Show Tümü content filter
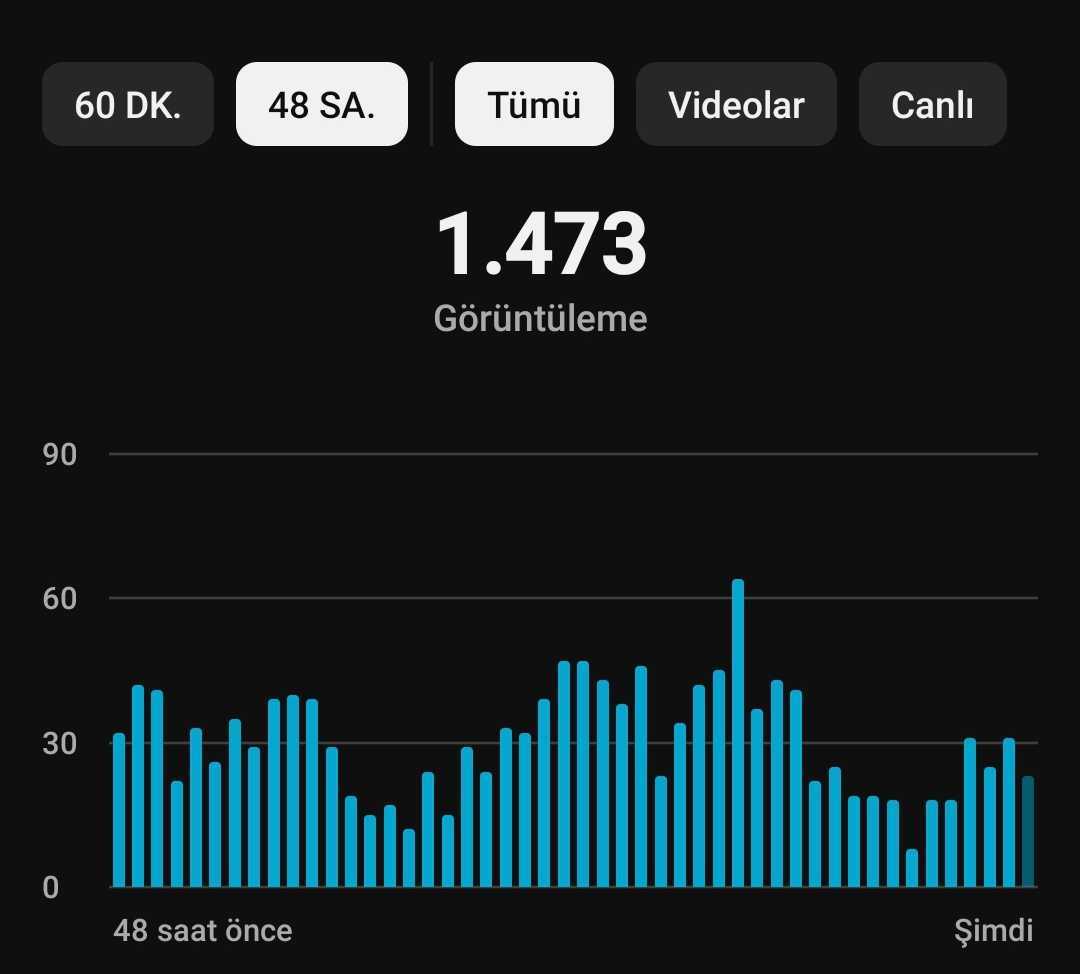1080x974 pixels. pos(534,104)
